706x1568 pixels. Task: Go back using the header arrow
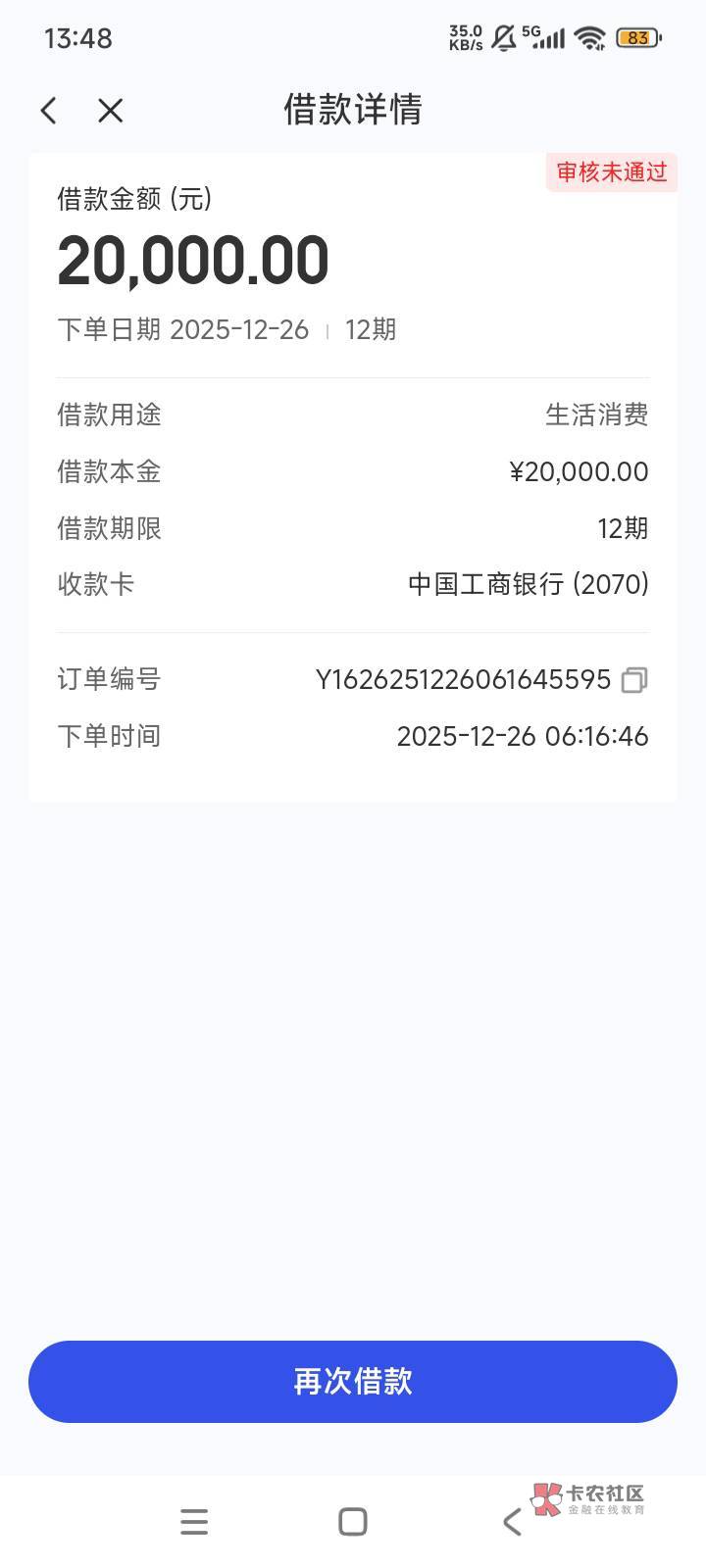click(49, 111)
